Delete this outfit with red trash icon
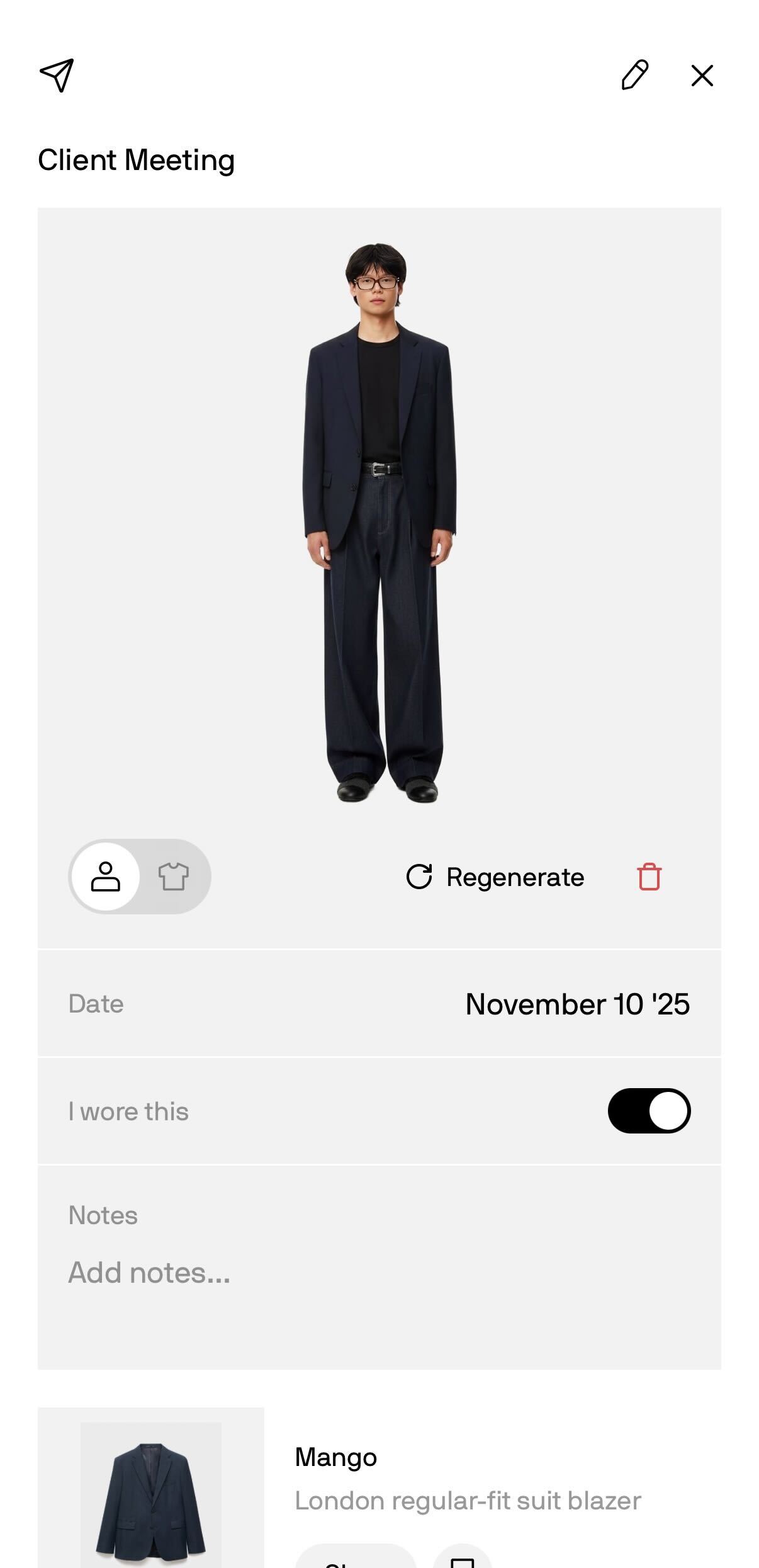Viewport: 759px width, 1568px height. tap(649, 877)
